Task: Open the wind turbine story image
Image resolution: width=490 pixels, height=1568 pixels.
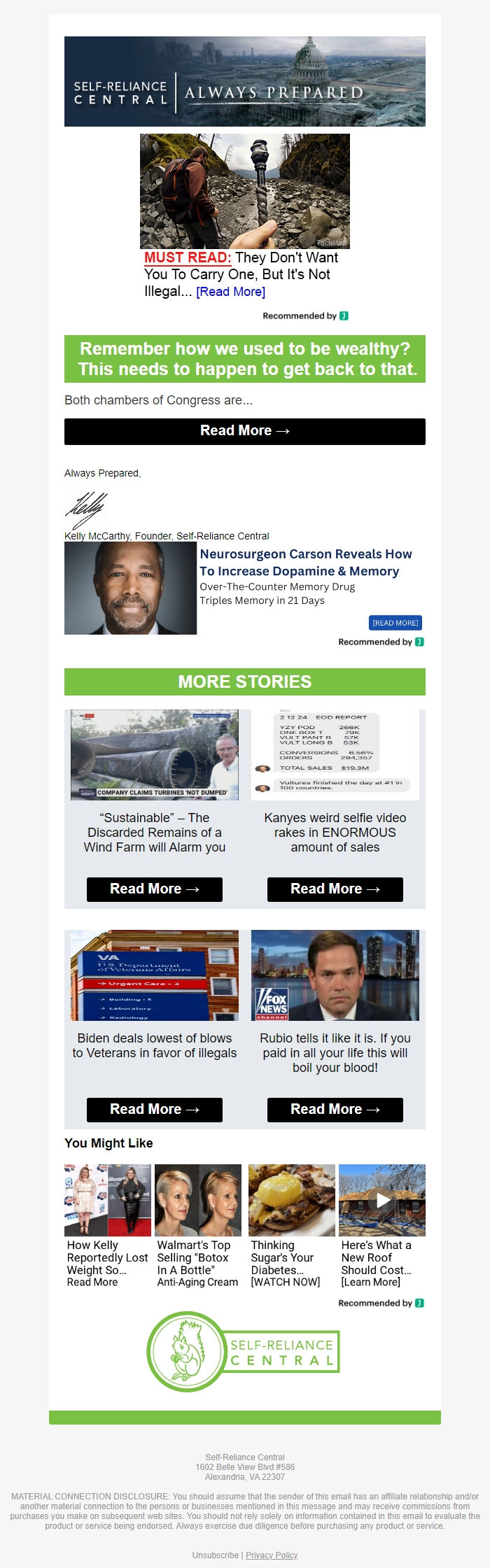Action: [154, 755]
